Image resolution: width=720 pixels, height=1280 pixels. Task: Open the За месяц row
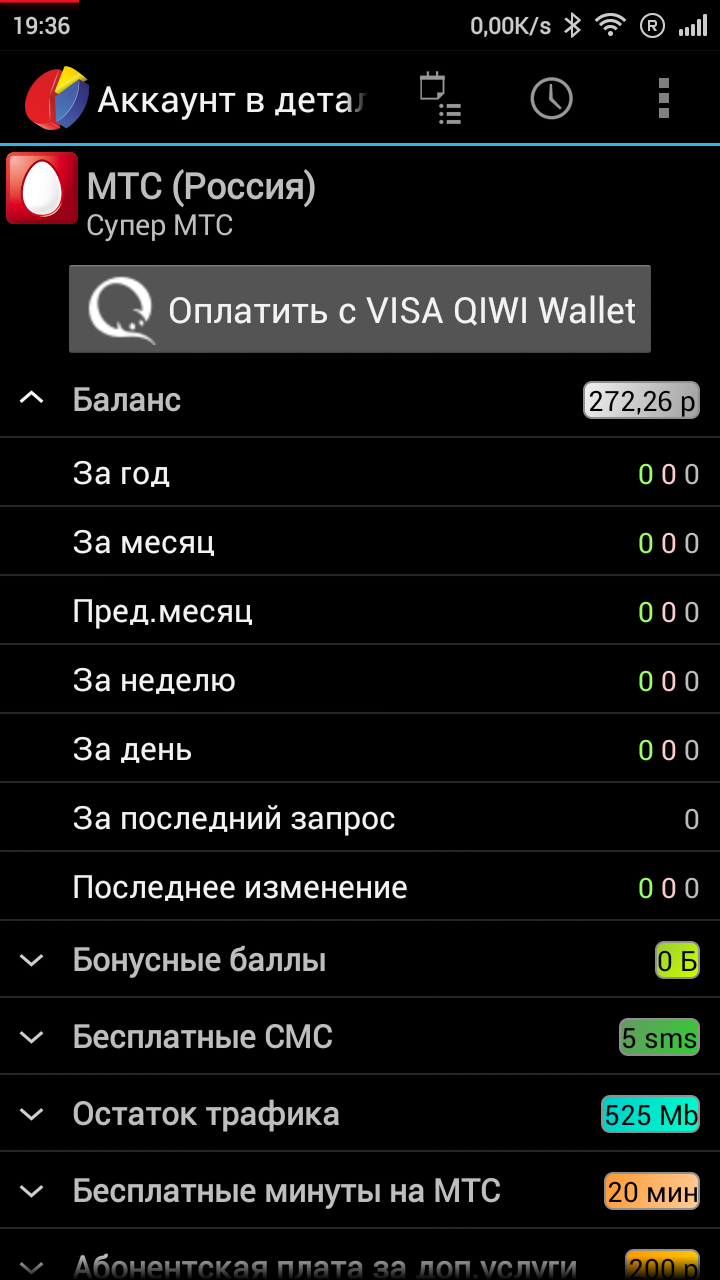(x=360, y=542)
